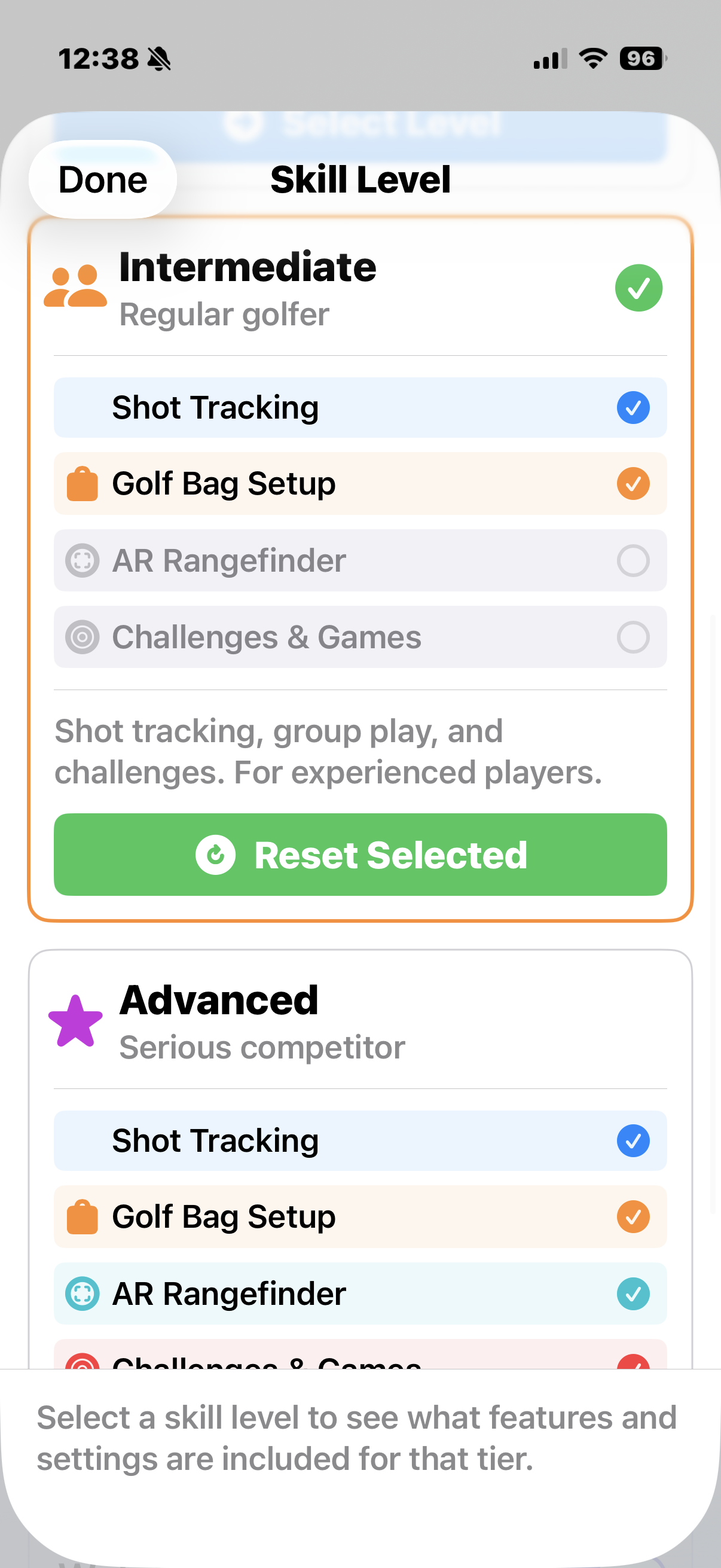Click the bag icon on Golf Bag Setup
The height and width of the screenshot is (1568, 721).
tap(83, 483)
